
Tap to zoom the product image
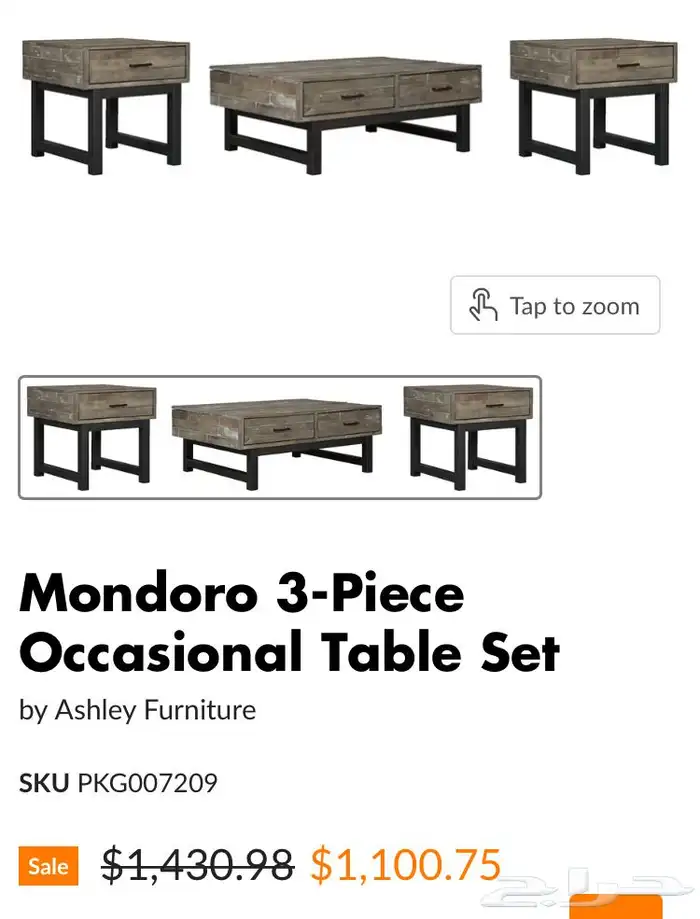click(555, 305)
